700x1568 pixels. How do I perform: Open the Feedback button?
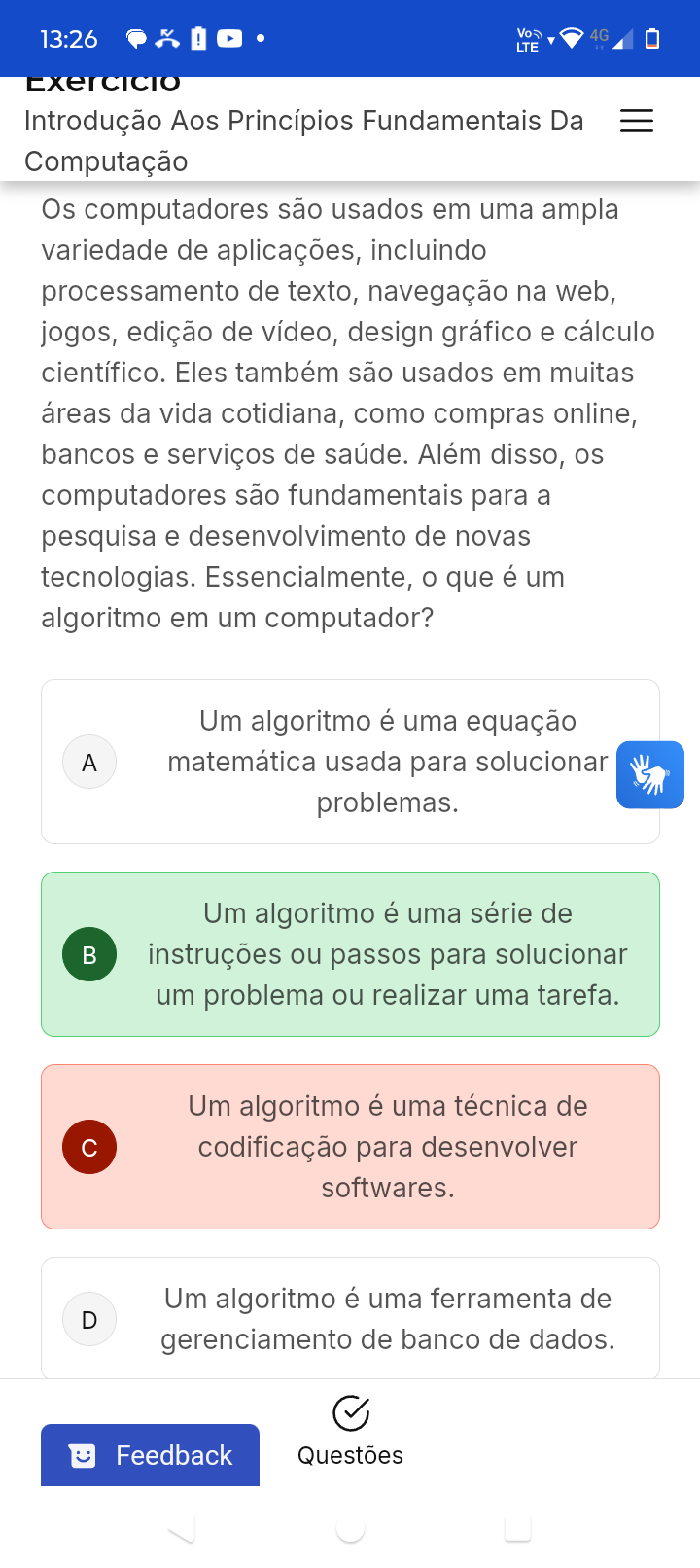tap(150, 1455)
